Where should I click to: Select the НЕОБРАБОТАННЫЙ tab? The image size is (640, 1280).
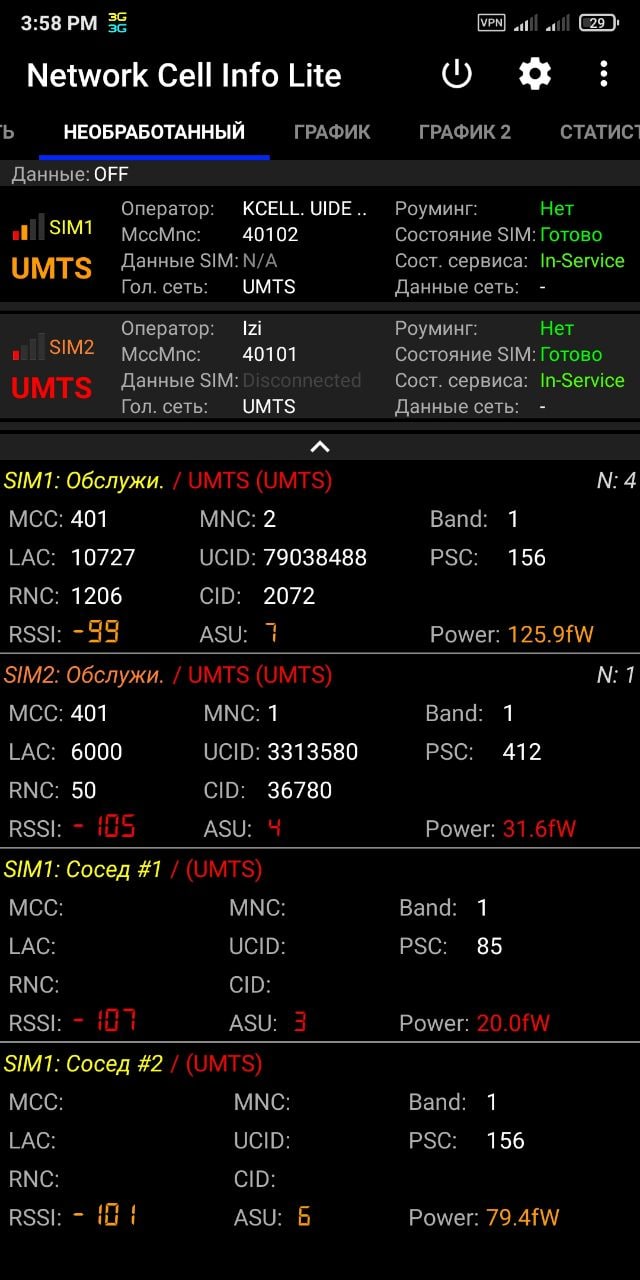coord(154,132)
